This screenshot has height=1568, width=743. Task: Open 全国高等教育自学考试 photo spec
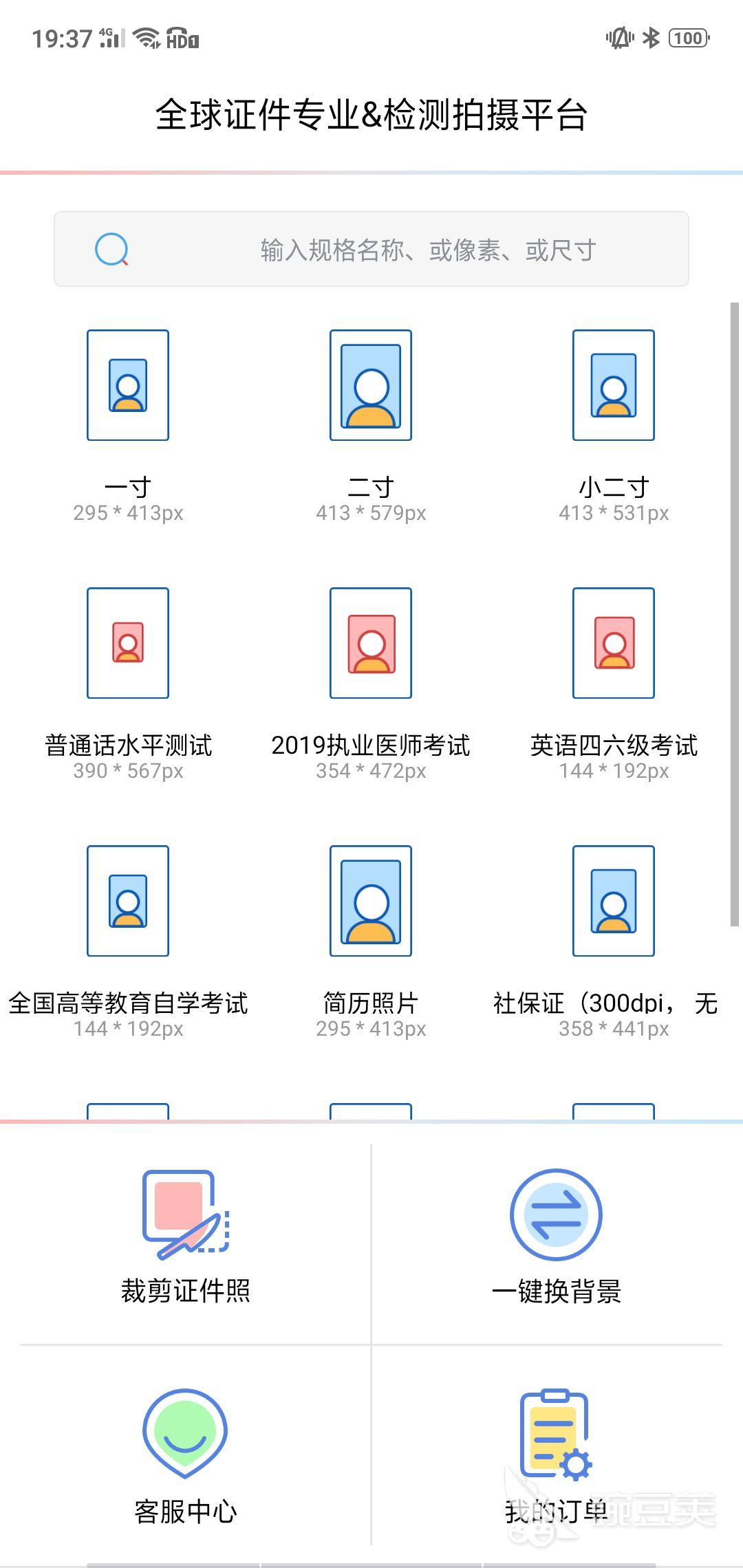pyautogui.click(x=128, y=941)
